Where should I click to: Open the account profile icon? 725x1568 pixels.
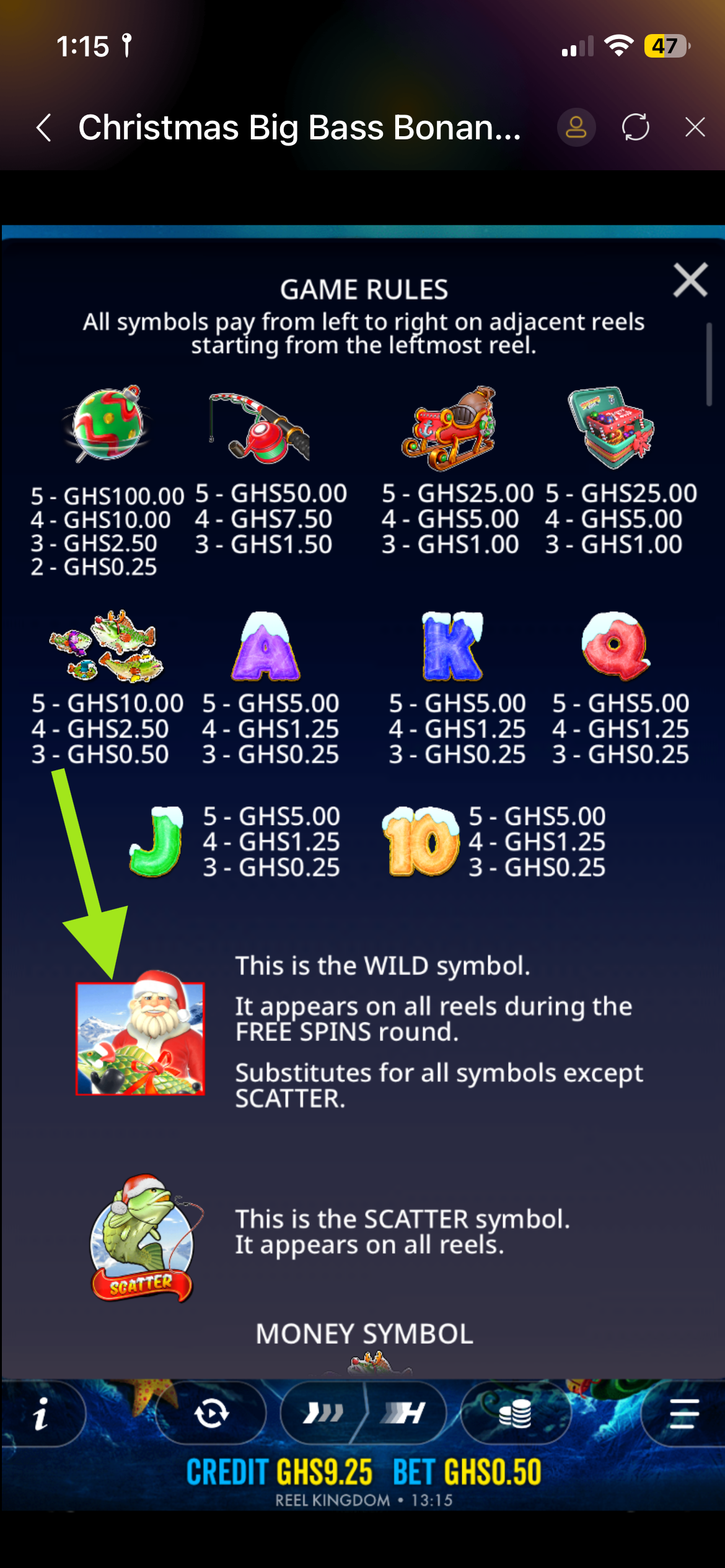(576, 128)
